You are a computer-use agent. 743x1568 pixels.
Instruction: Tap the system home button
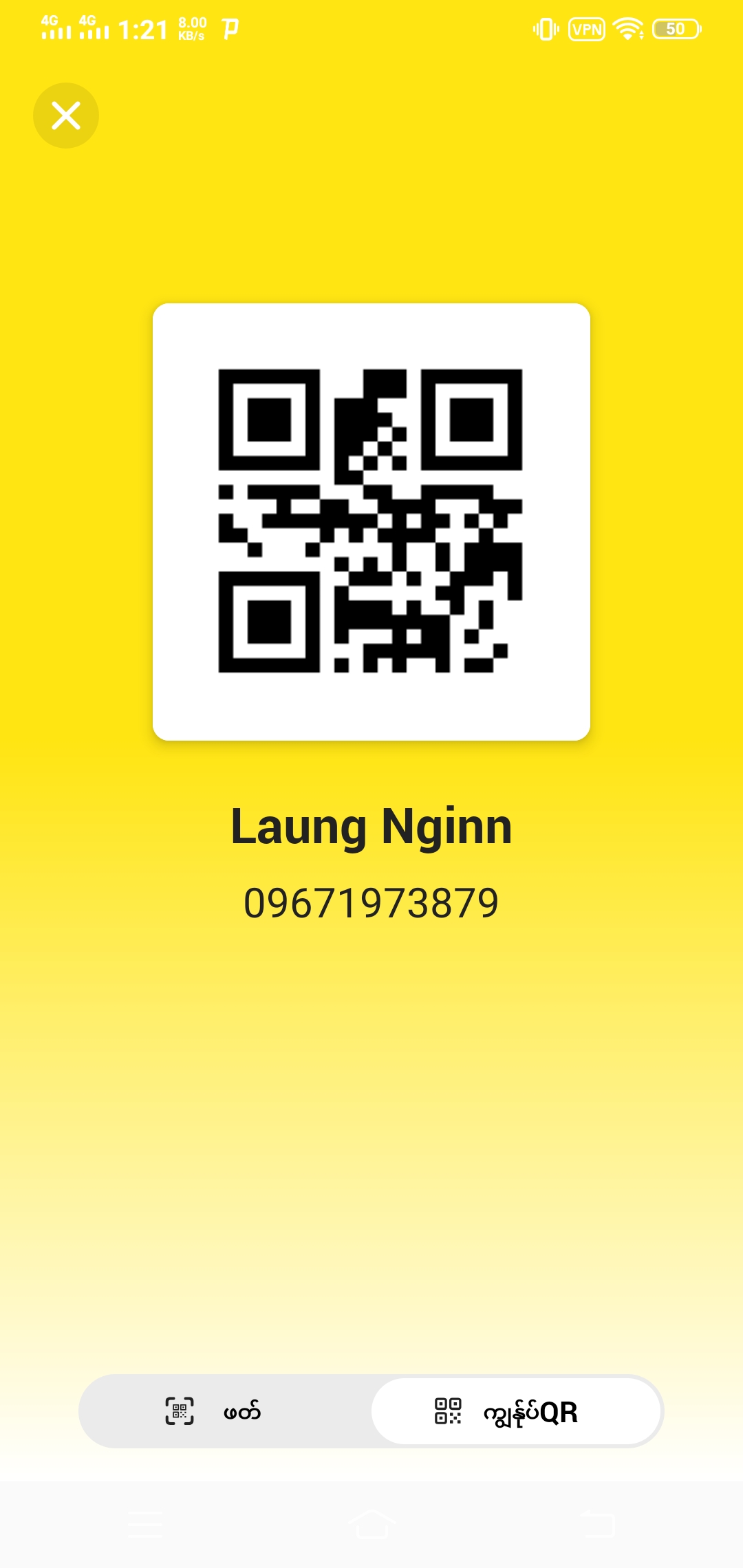coord(371,1524)
